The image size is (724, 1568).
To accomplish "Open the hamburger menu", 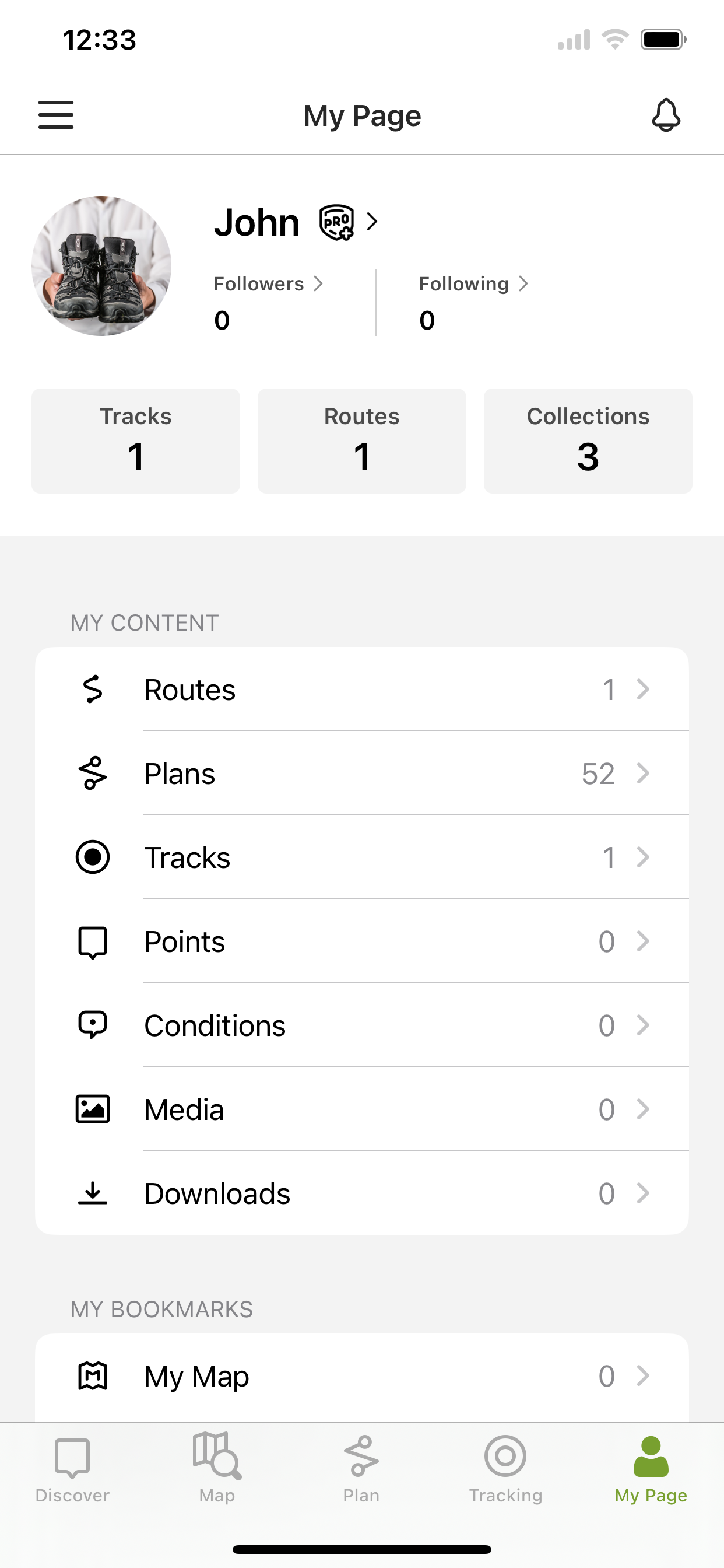I will (56, 115).
